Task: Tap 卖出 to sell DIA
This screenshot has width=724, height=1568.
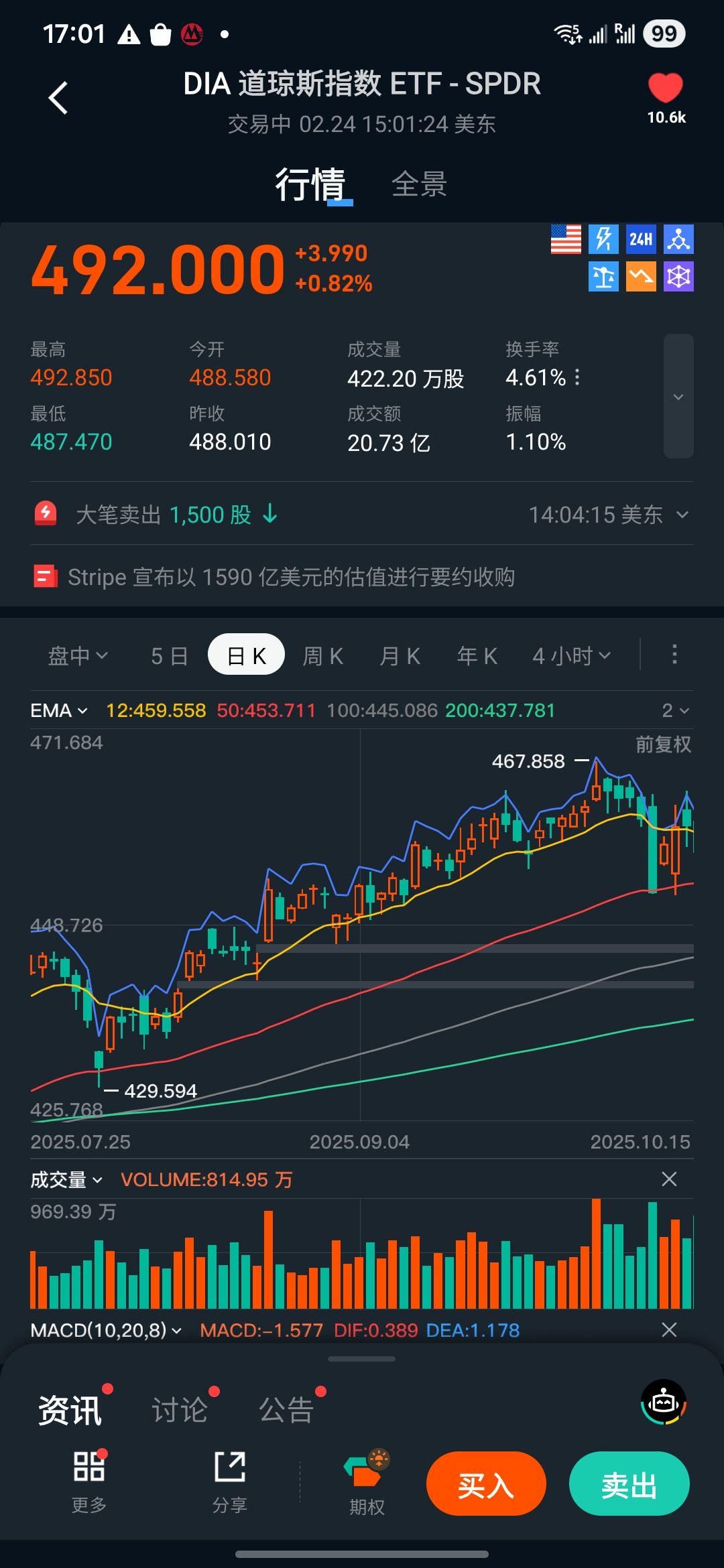Action: tap(629, 1484)
